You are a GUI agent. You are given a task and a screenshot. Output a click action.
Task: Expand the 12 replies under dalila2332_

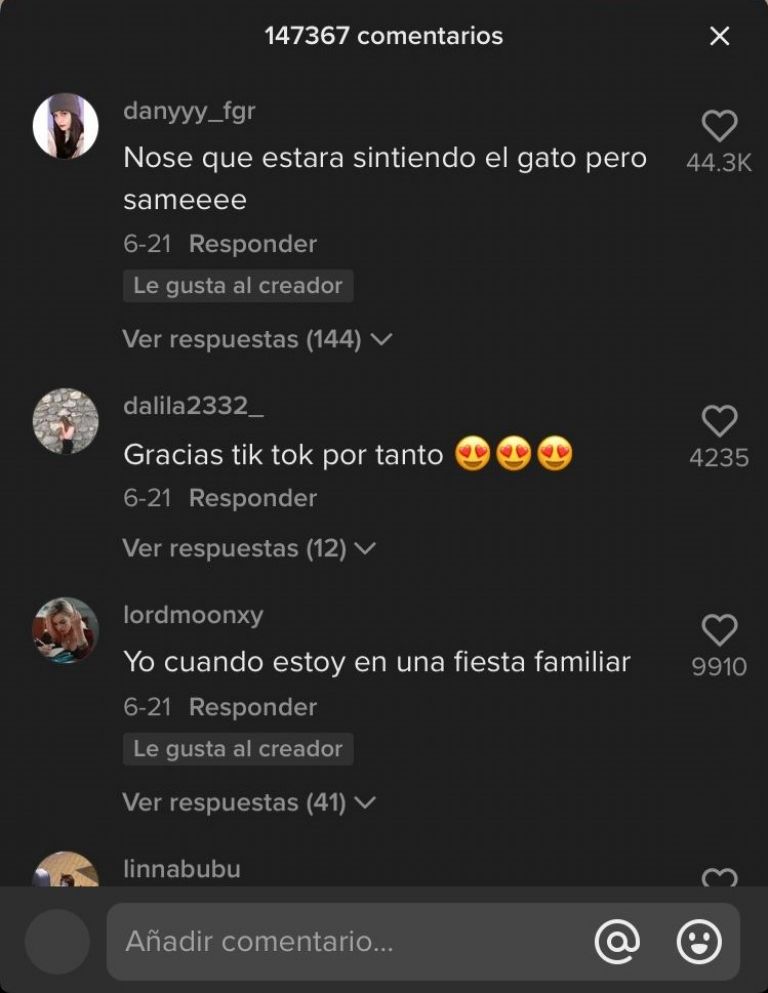(x=248, y=549)
